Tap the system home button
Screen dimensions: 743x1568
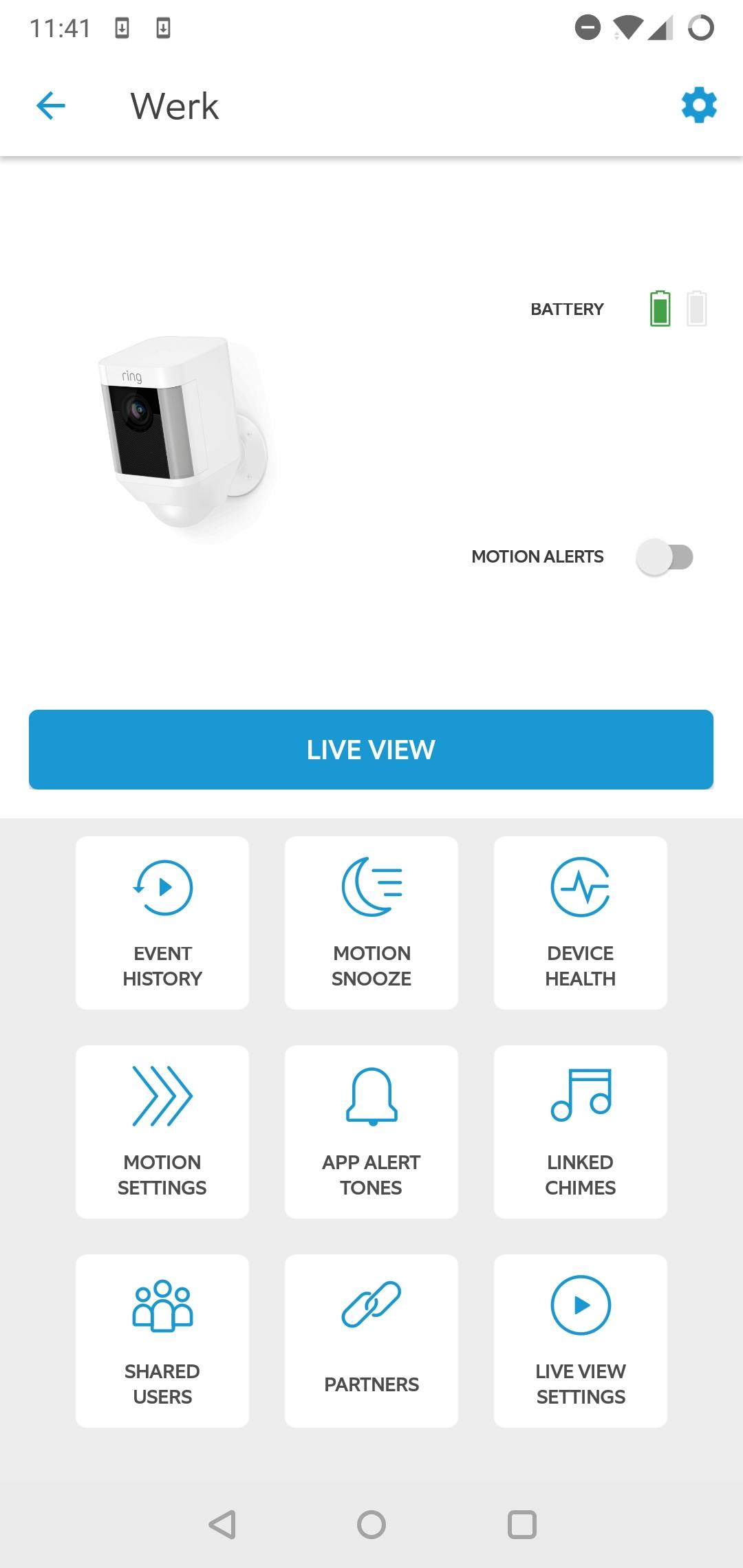371,1525
